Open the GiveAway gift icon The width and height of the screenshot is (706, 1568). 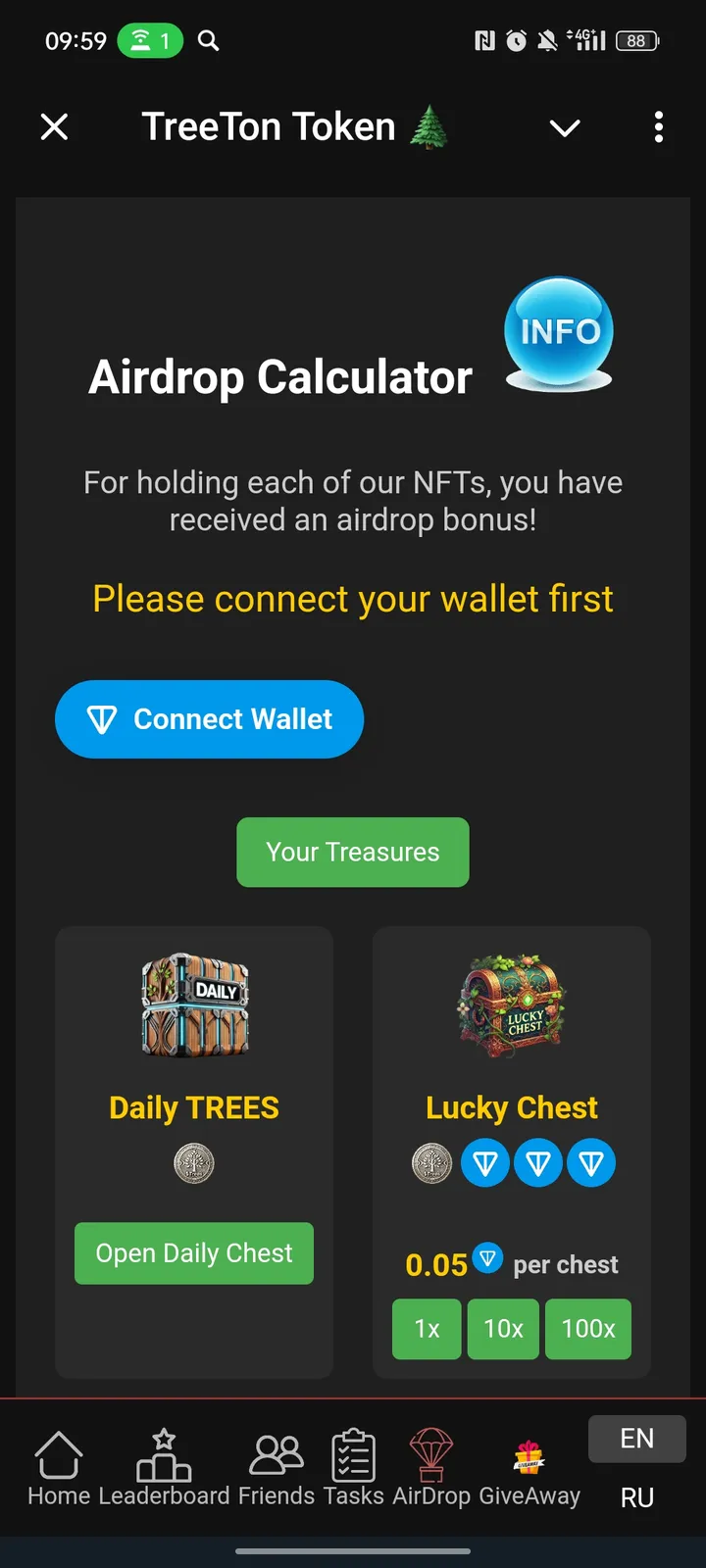point(529,1456)
